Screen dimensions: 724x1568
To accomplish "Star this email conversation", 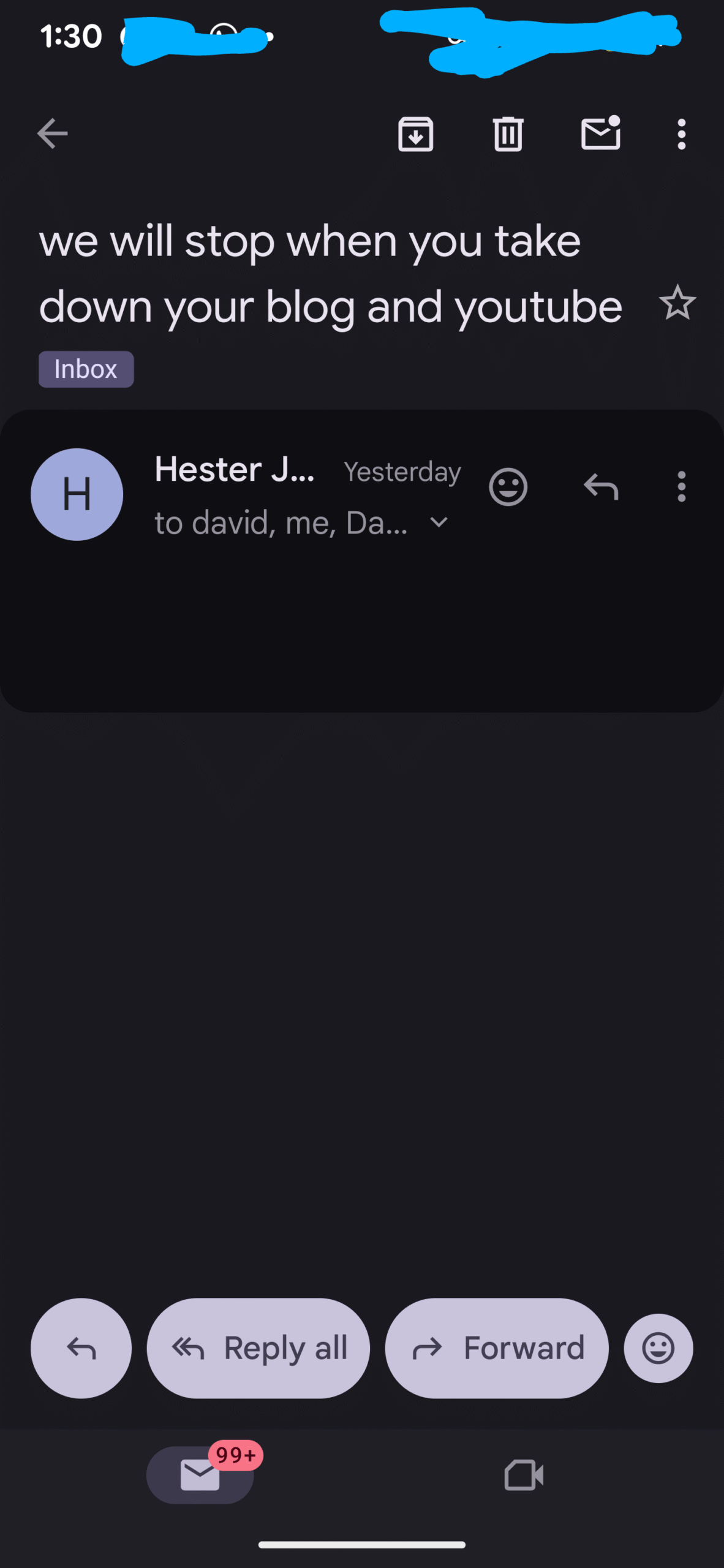I will pyautogui.click(x=677, y=303).
